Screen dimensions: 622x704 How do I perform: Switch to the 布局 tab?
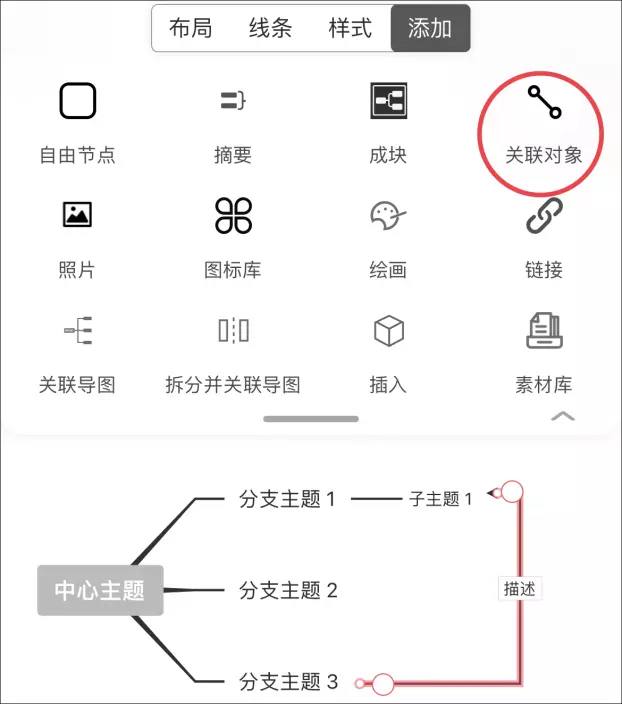coord(191,28)
